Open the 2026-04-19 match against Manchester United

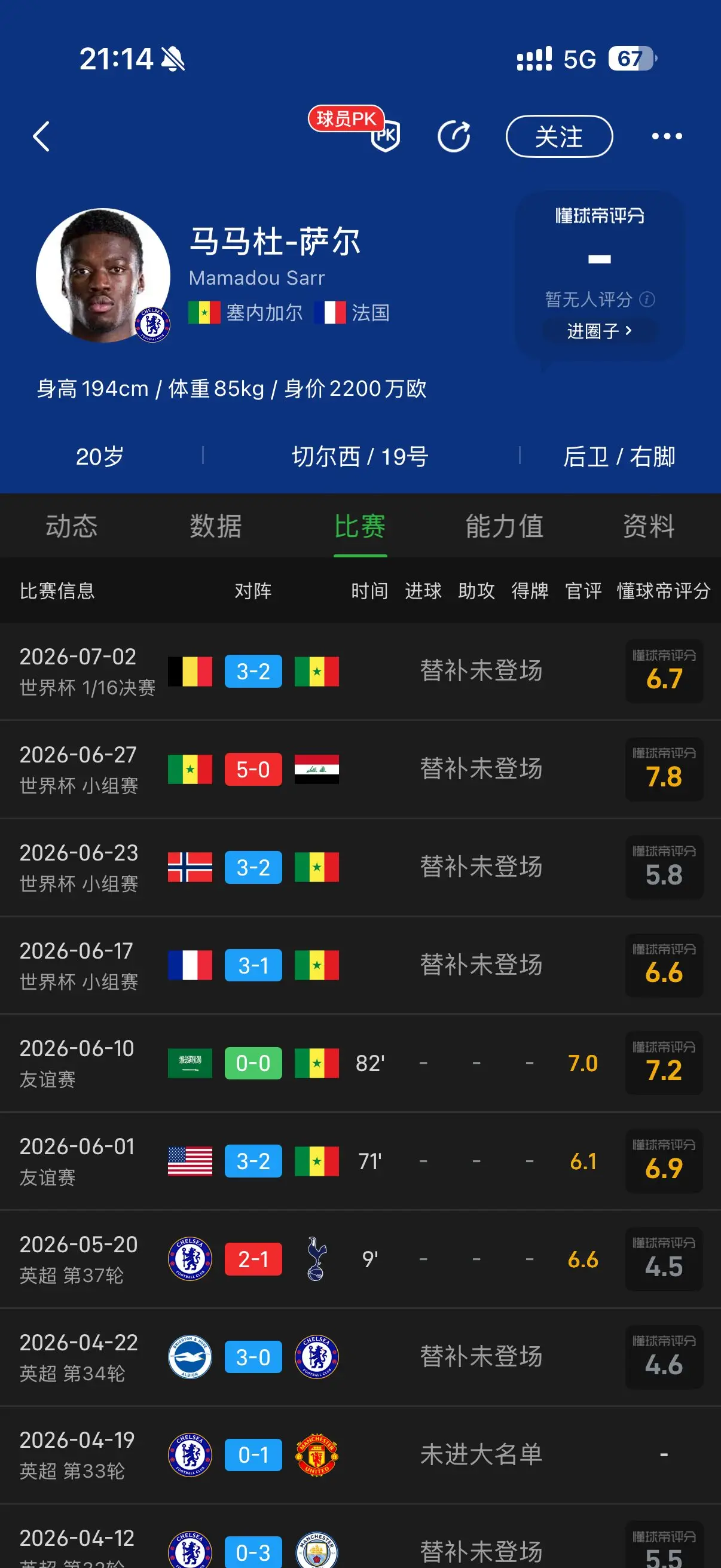coord(360,1456)
